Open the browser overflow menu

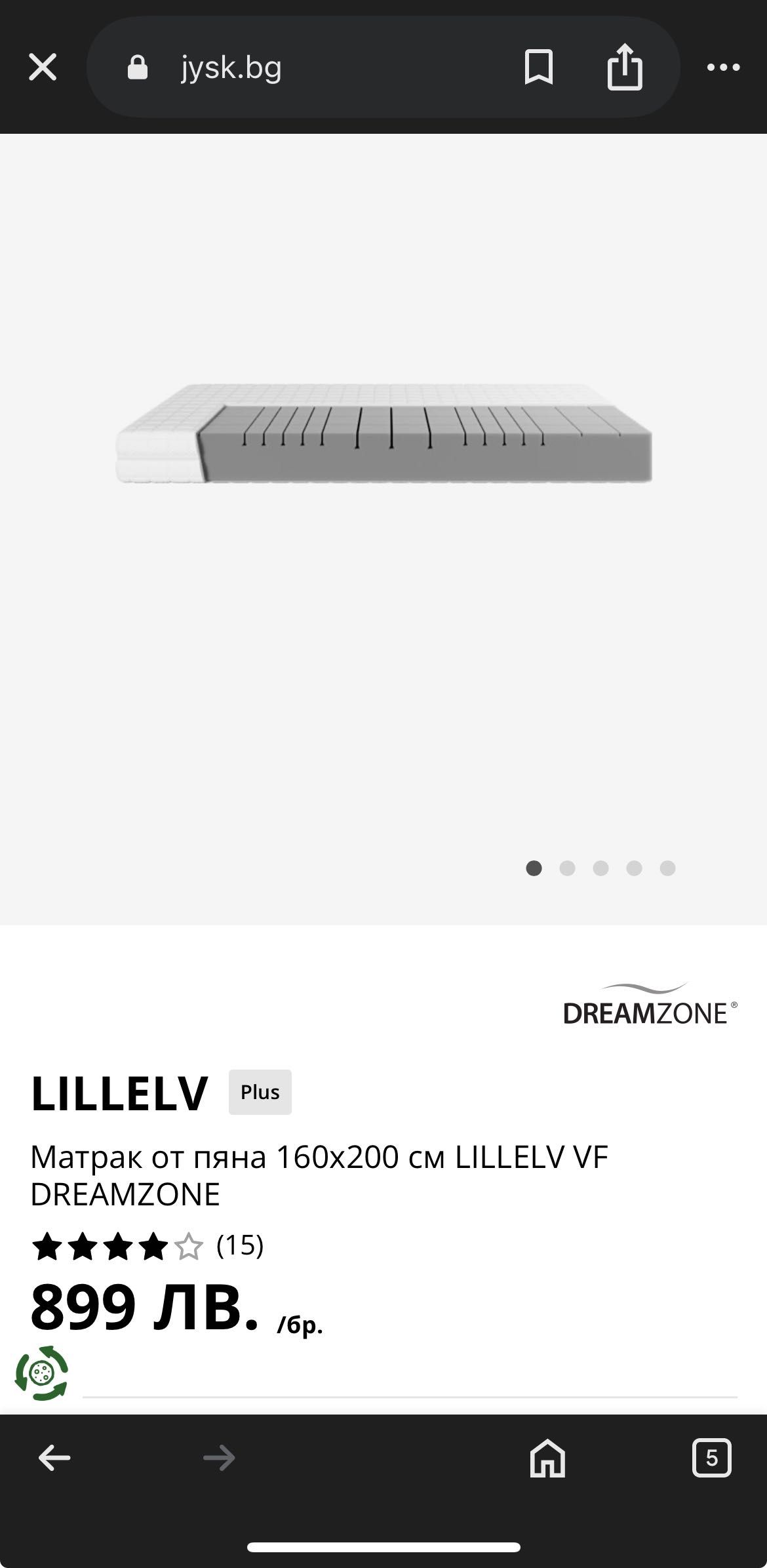[723, 67]
